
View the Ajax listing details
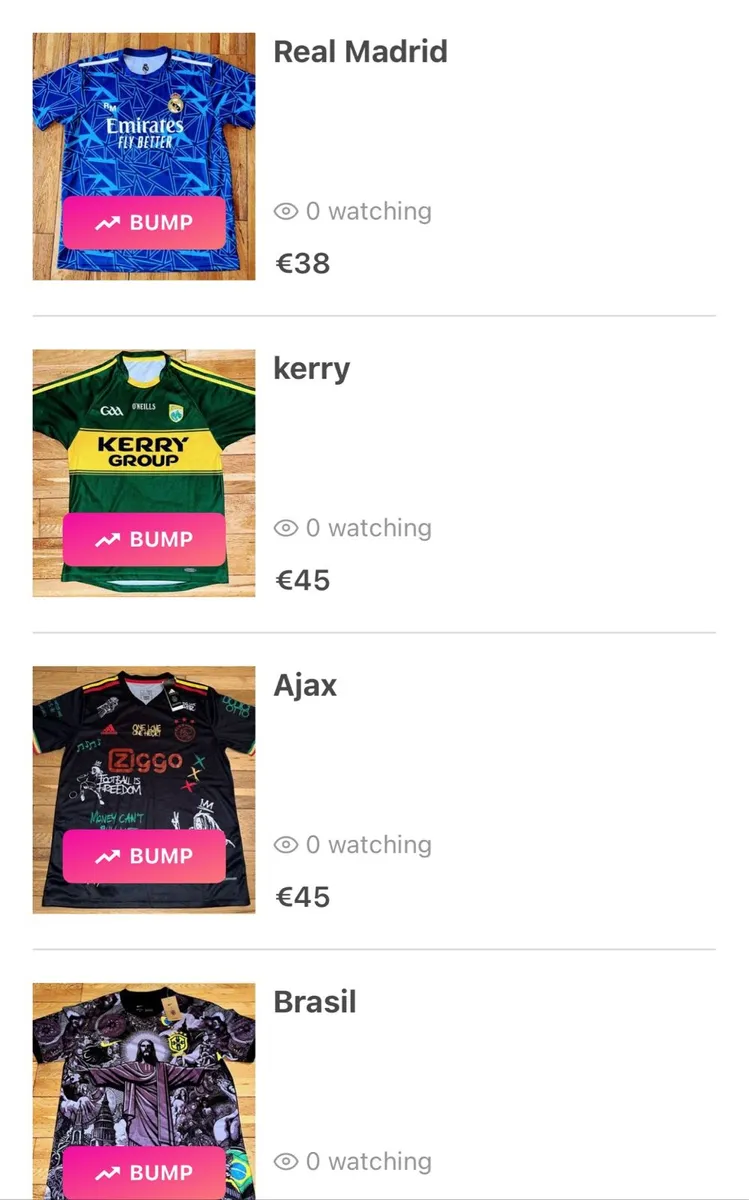click(x=305, y=686)
